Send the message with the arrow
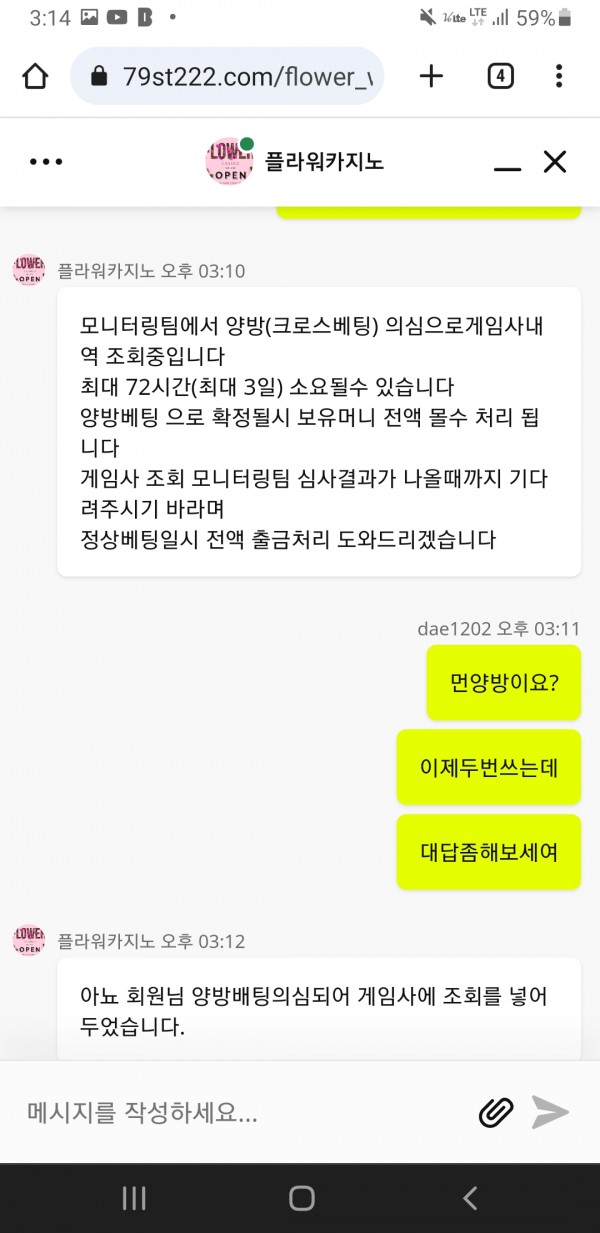The height and width of the screenshot is (1233, 600). 550,1112
